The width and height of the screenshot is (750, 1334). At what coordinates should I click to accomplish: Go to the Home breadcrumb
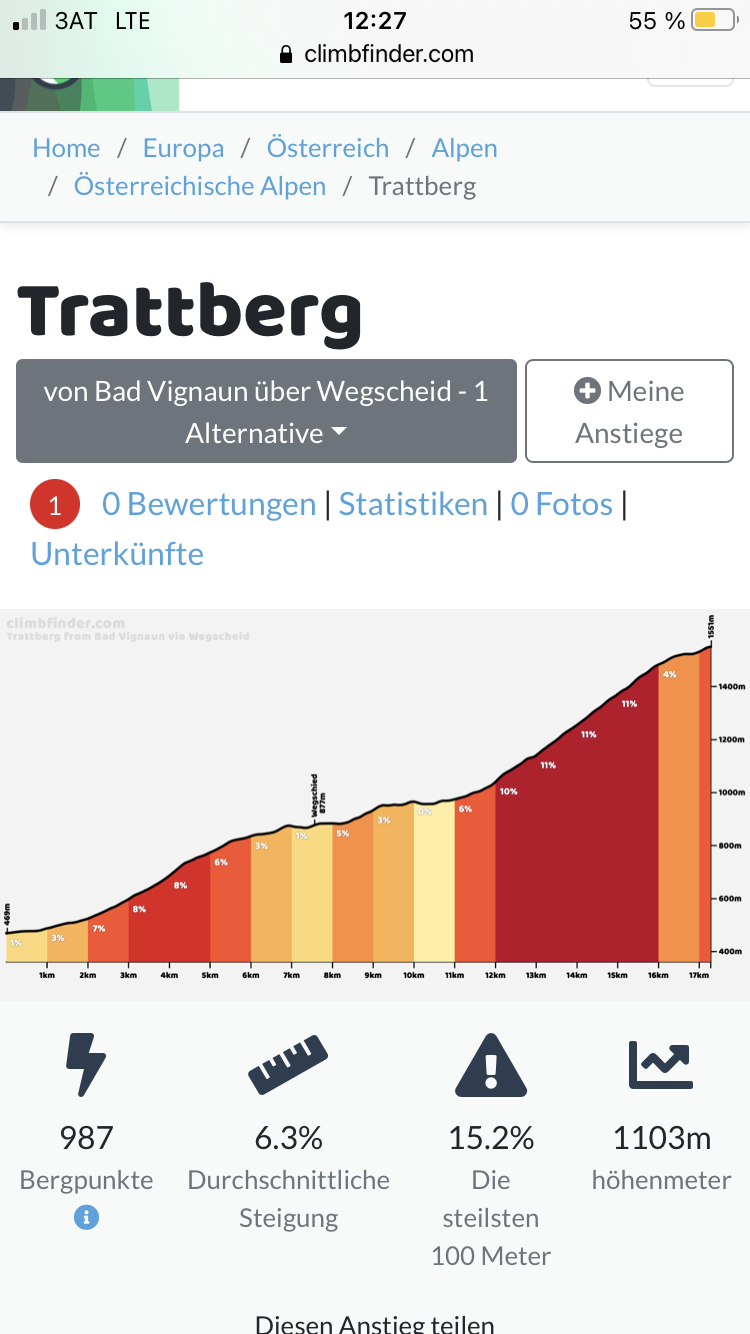[x=66, y=148]
